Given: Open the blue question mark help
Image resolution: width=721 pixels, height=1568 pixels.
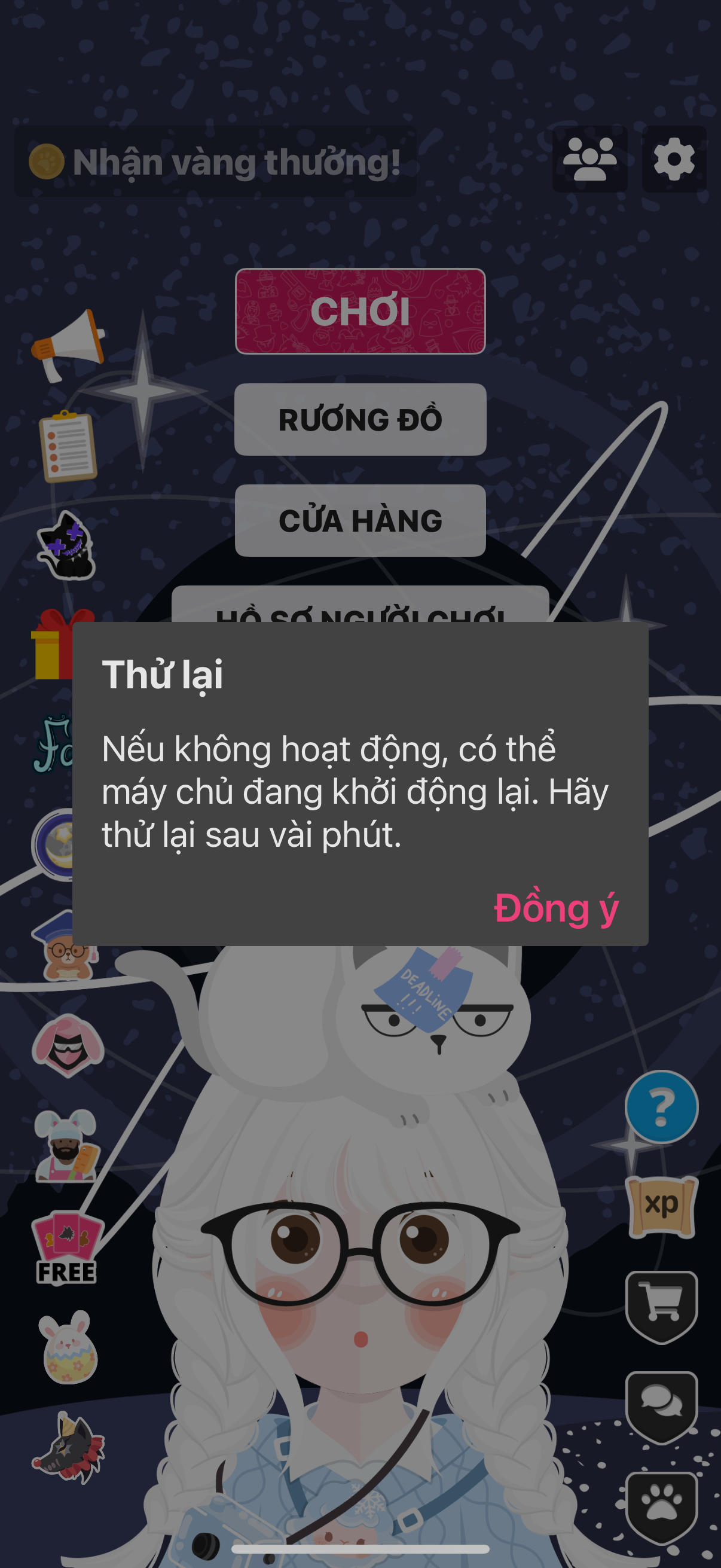Looking at the screenshot, I should (x=661, y=1106).
